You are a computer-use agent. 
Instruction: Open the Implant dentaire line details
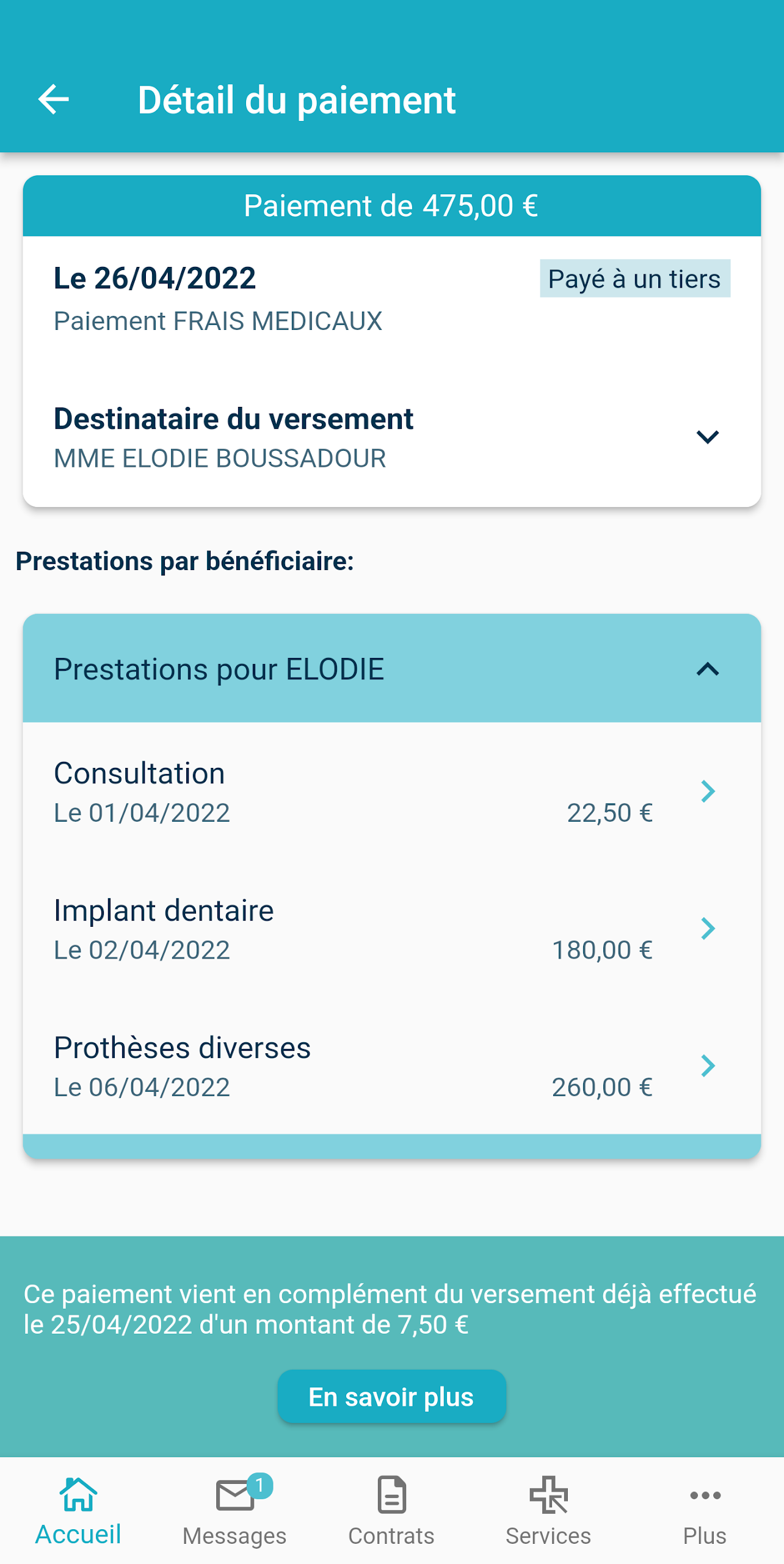coord(391,929)
